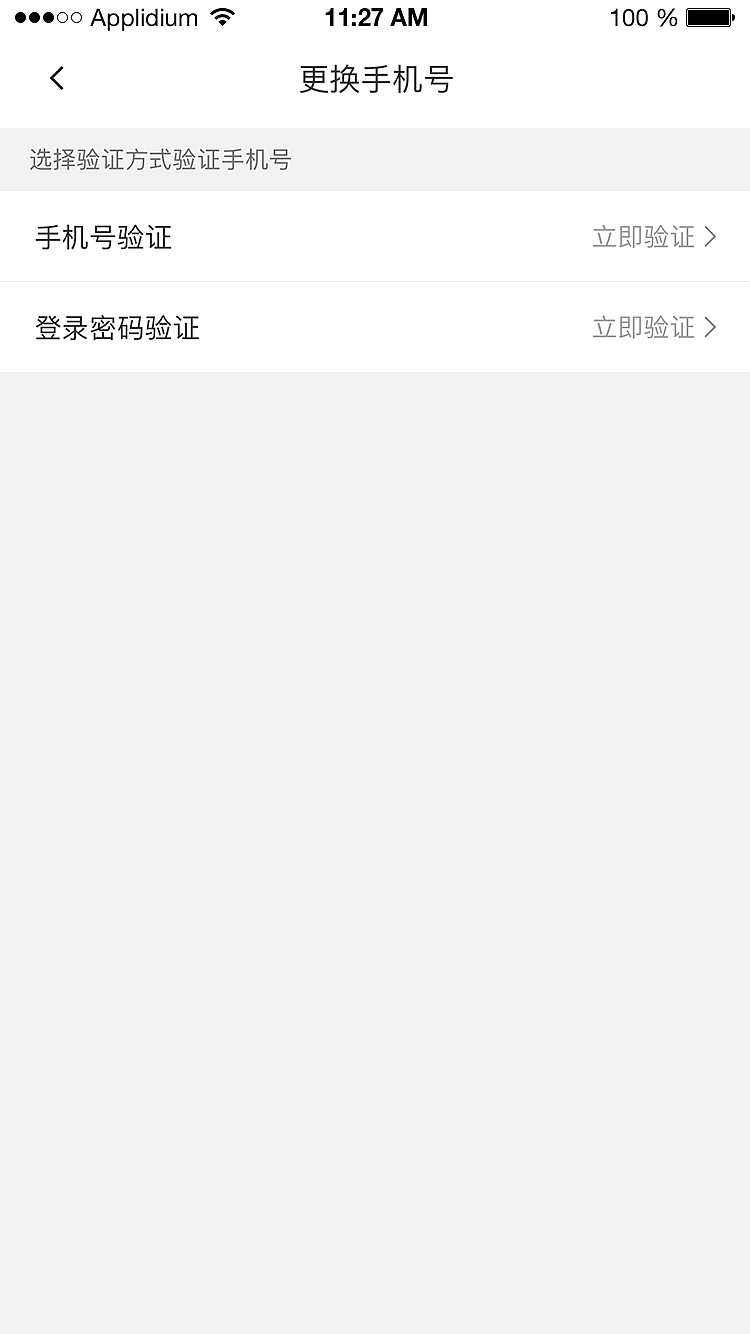The height and width of the screenshot is (1334, 750).
Task: Select the 登录密码验证 verification option
Action: pos(375,327)
